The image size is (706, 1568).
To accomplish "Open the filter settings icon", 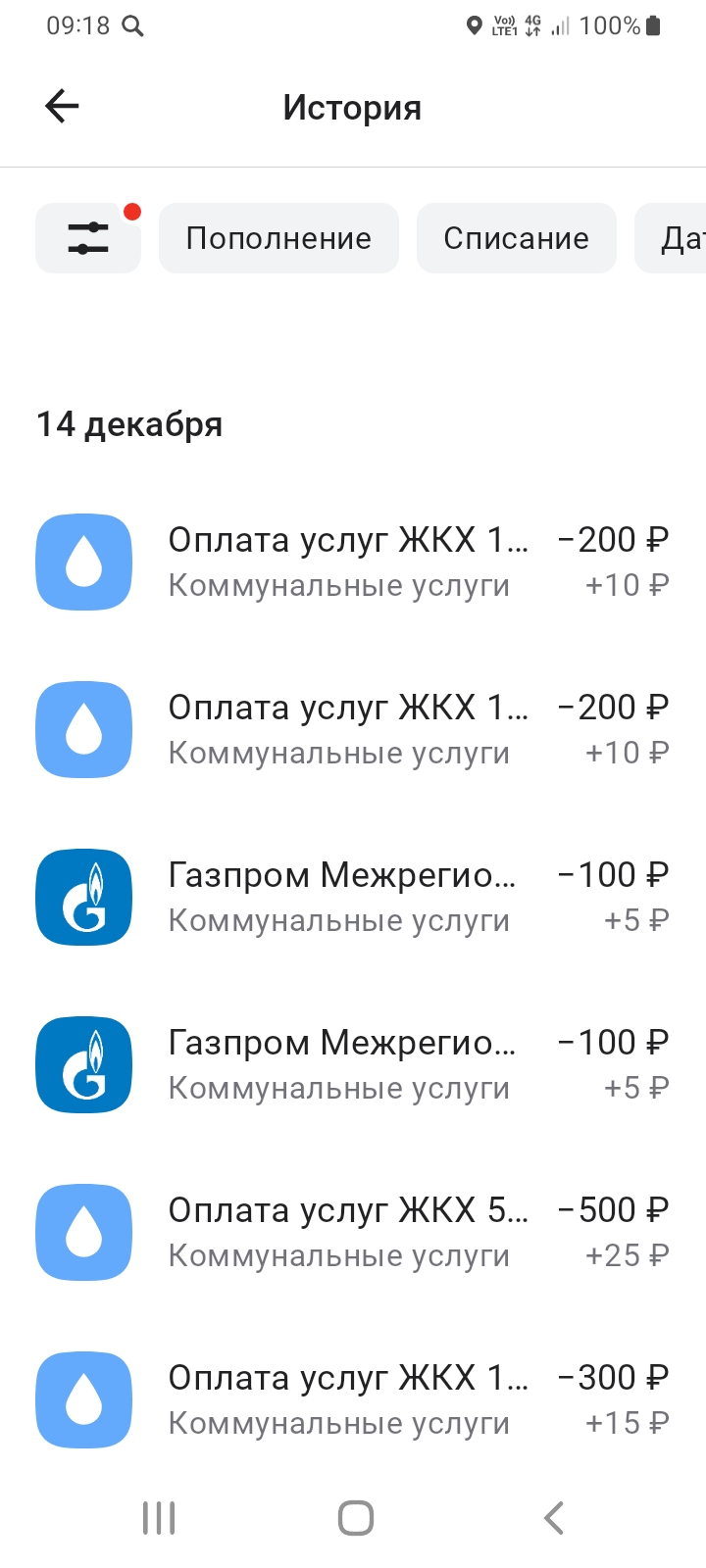I will tap(88, 238).
